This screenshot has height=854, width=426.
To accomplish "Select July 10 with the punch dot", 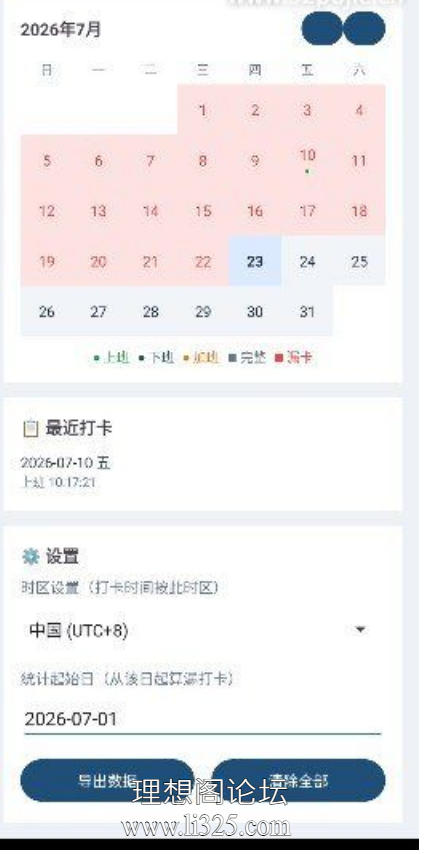I will [307, 161].
